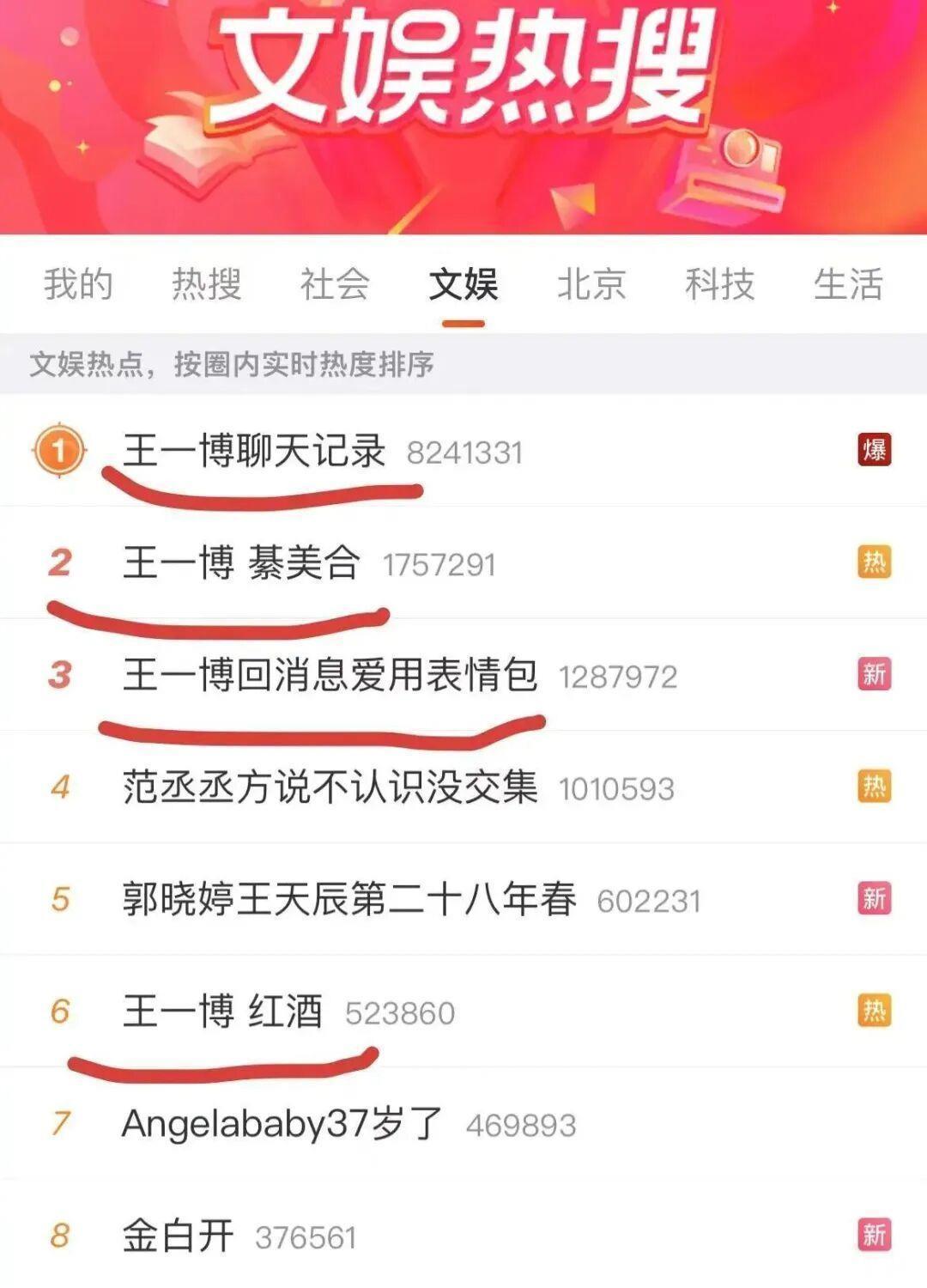Screen dimensions: 927x1288
Task: Open the 金白开 hot search entry
Action: (x=178, y=1236)
